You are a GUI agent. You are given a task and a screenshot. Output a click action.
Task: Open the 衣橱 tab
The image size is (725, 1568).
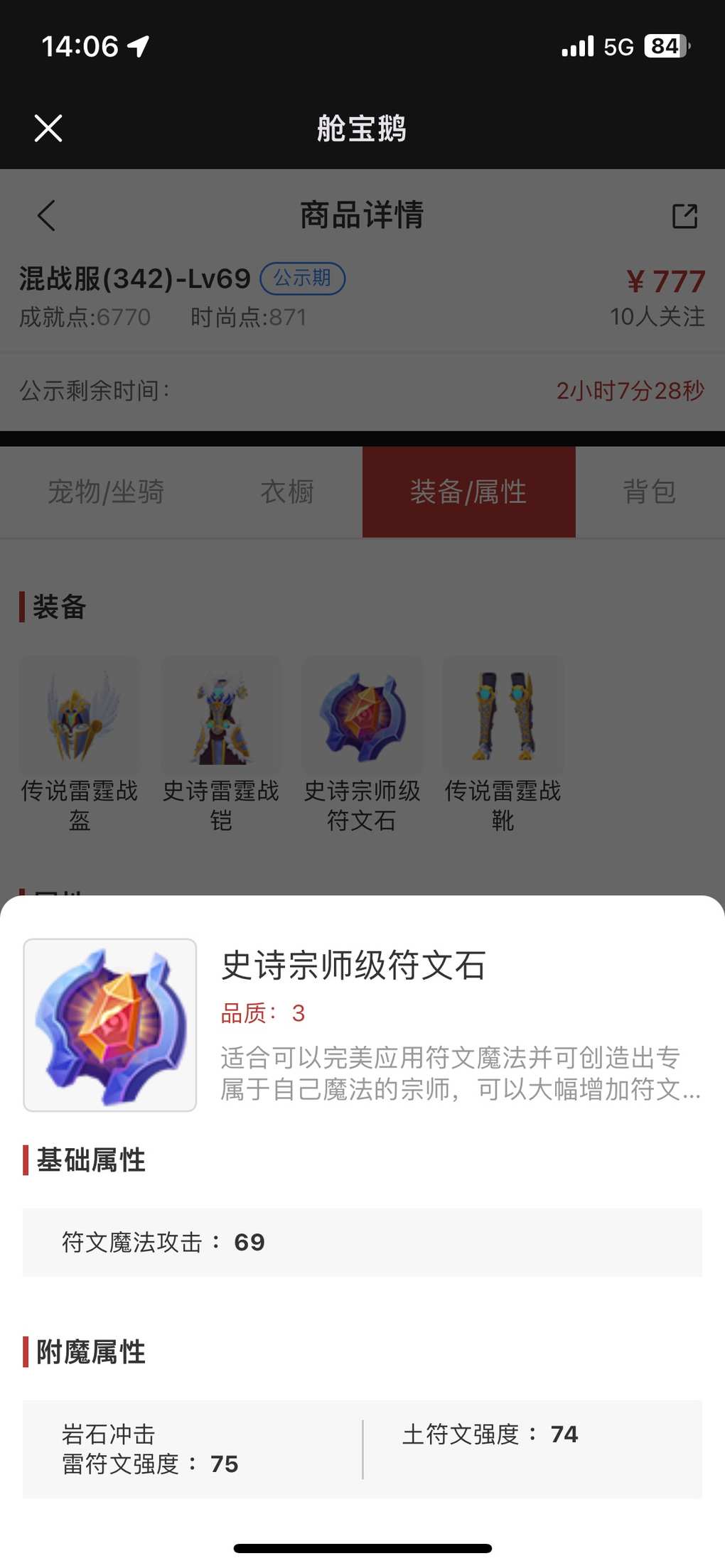pyautogui.click(x=287, y=492)
